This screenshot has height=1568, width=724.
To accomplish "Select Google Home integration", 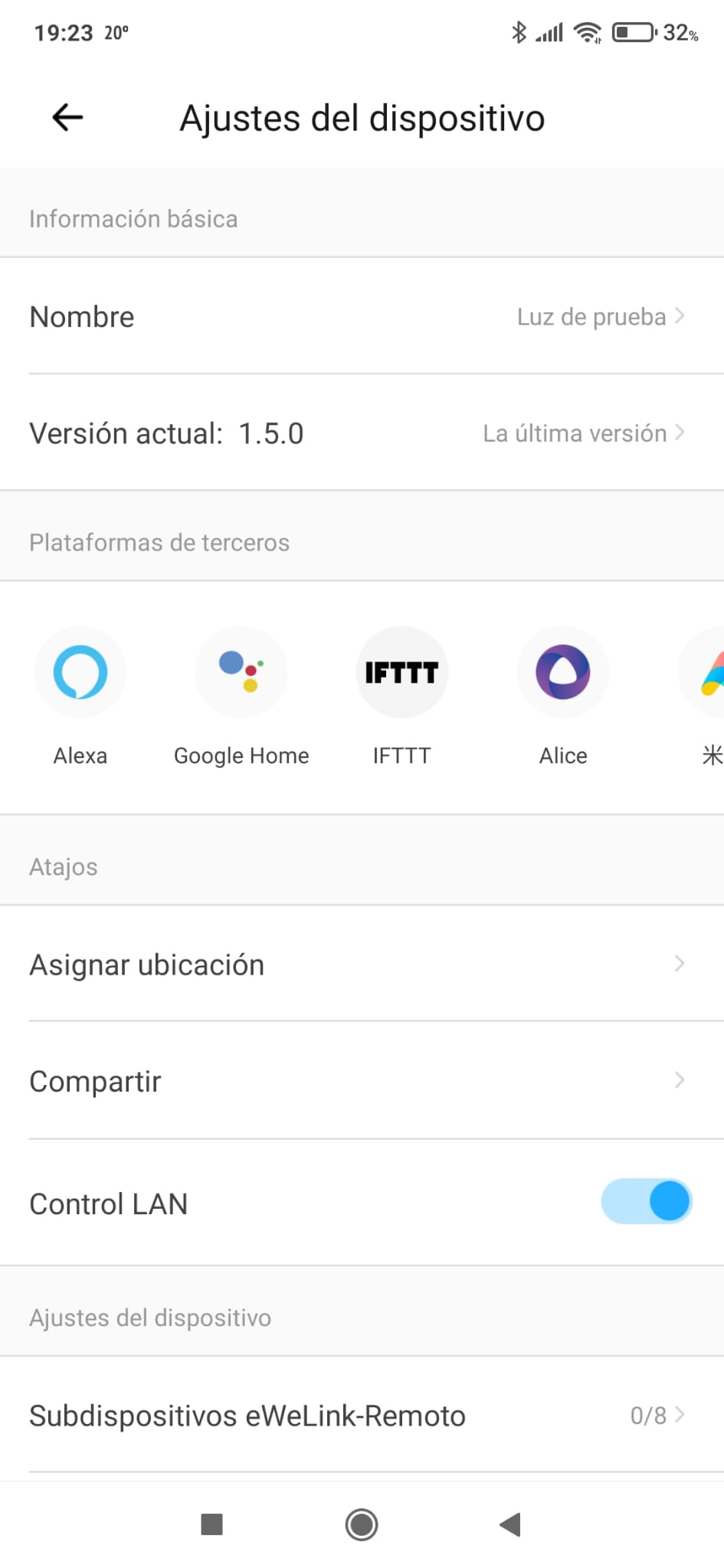I will click(241, 673).
